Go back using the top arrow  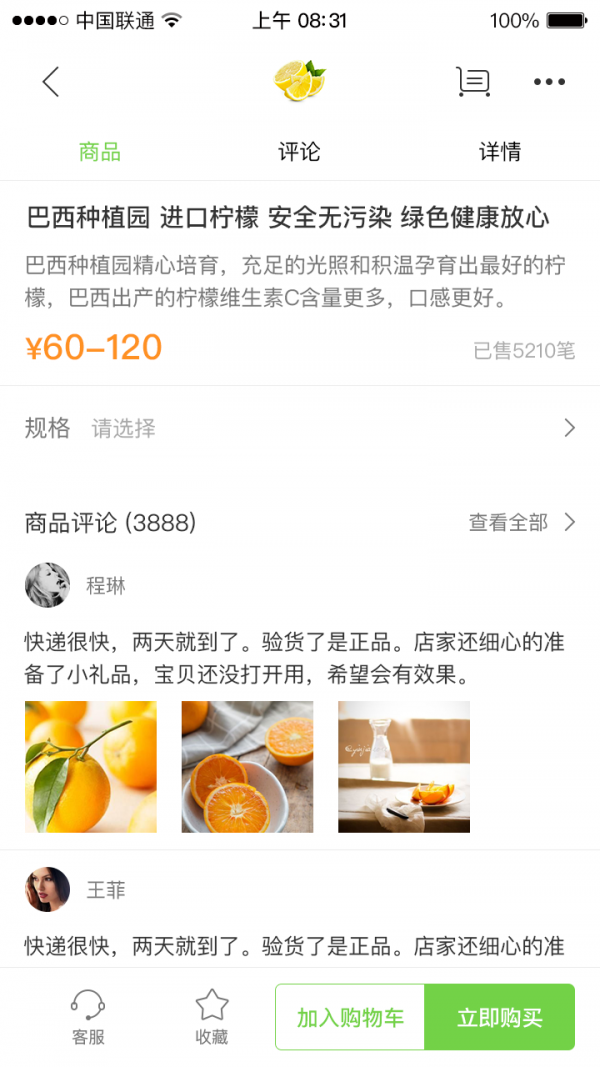pyautogui.click(x=51, y=82)
